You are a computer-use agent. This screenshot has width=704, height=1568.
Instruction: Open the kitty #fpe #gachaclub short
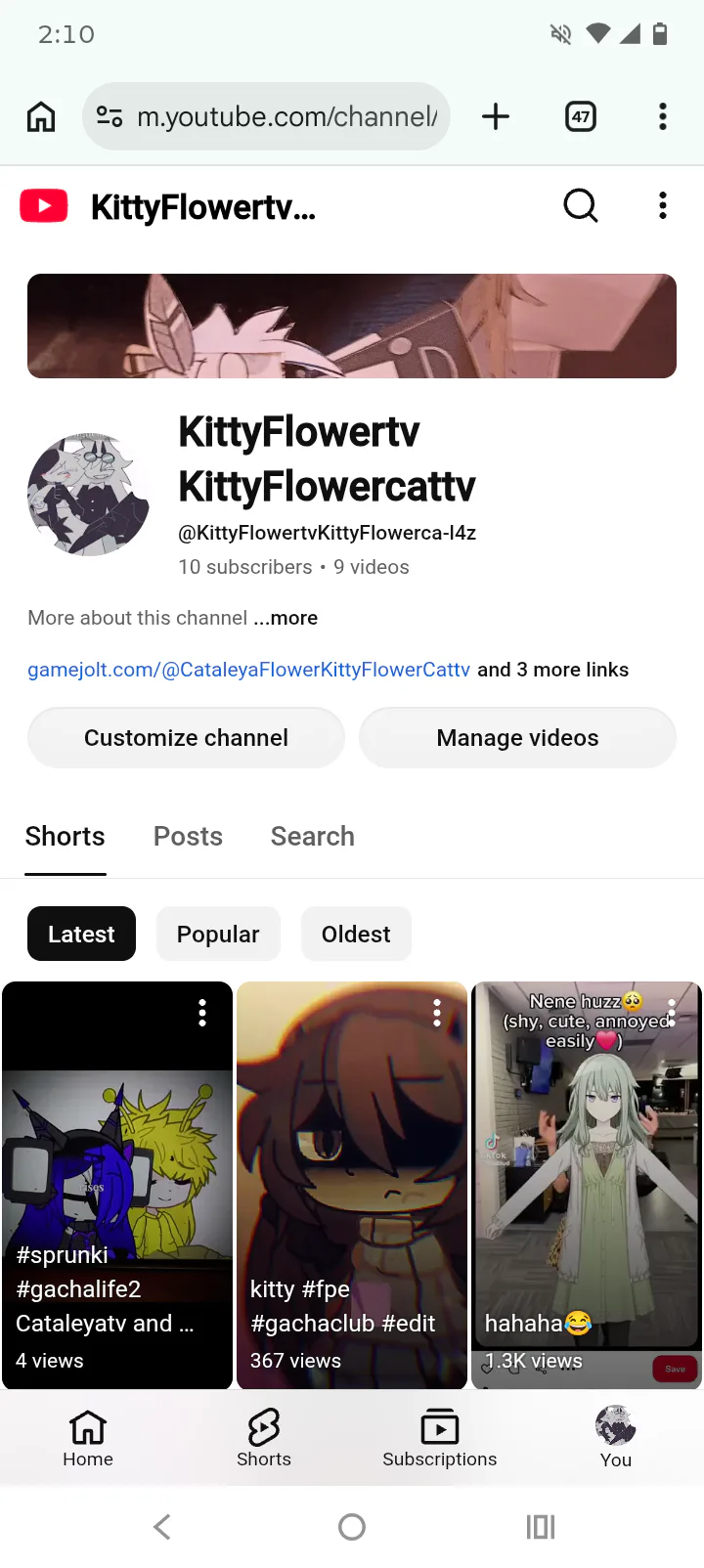[x=352, y=1173]
